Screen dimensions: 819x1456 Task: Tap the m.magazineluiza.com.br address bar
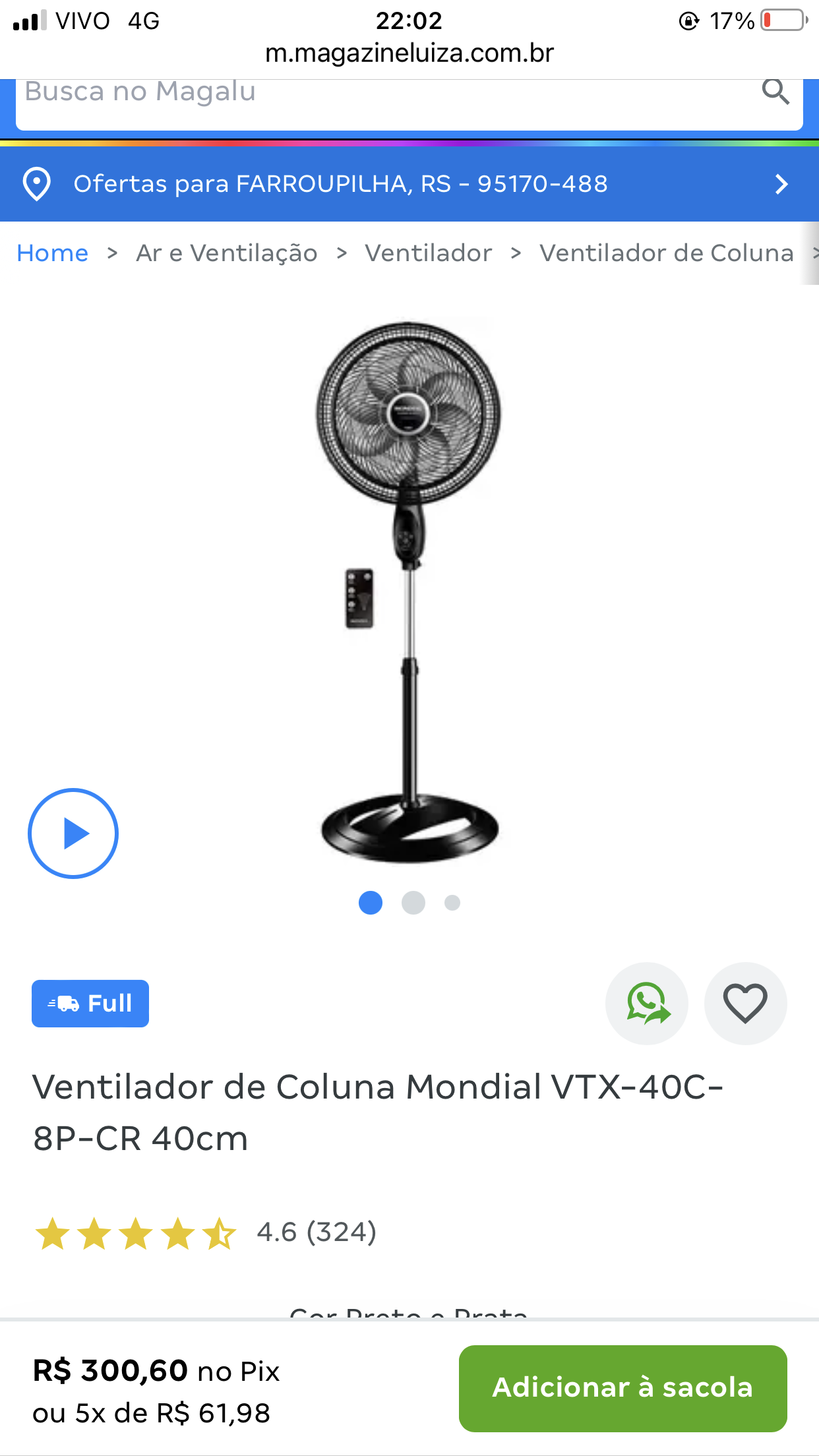tap(409, 53)
